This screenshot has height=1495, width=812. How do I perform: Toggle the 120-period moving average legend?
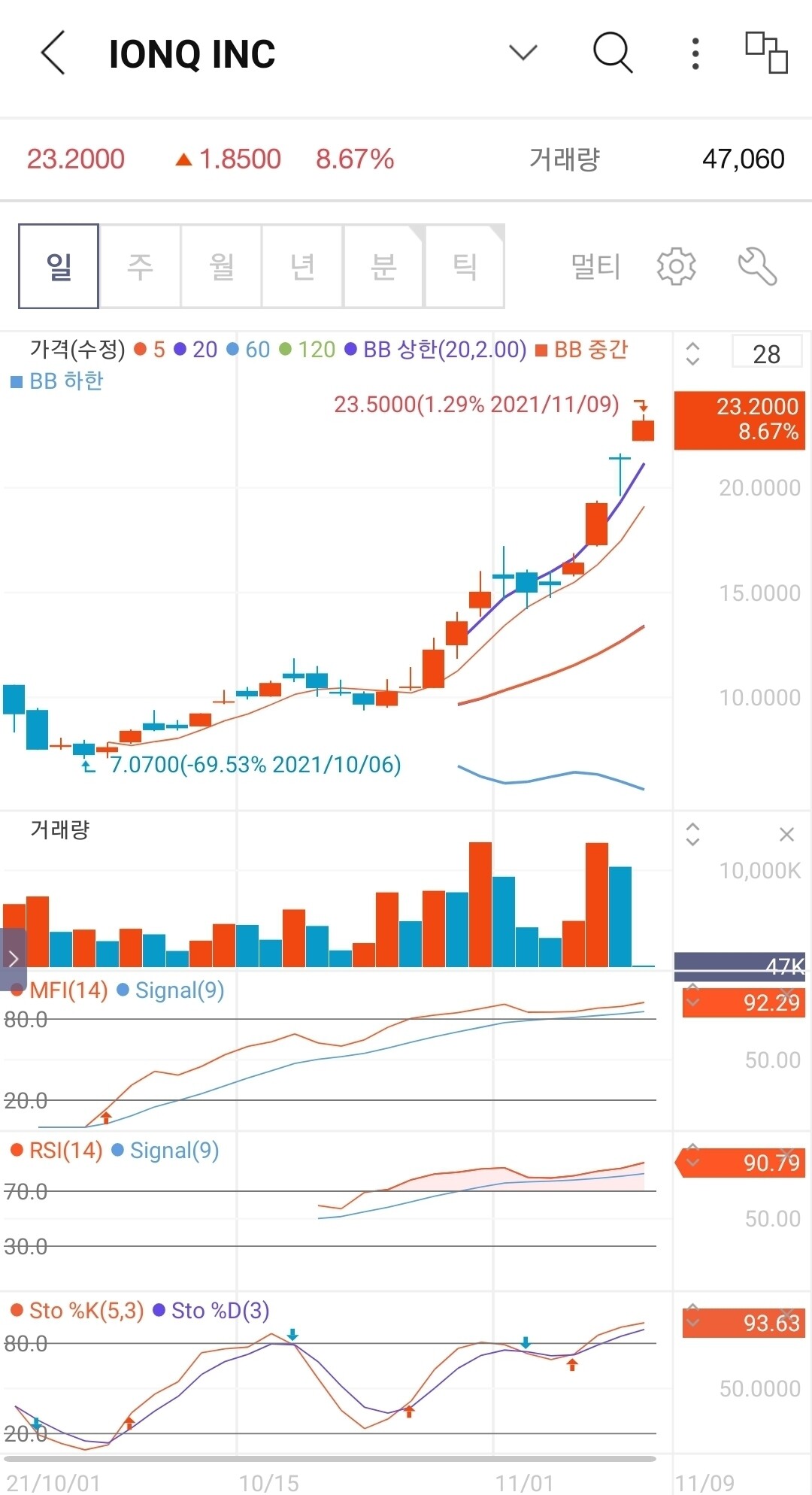(x=308, y=349)
